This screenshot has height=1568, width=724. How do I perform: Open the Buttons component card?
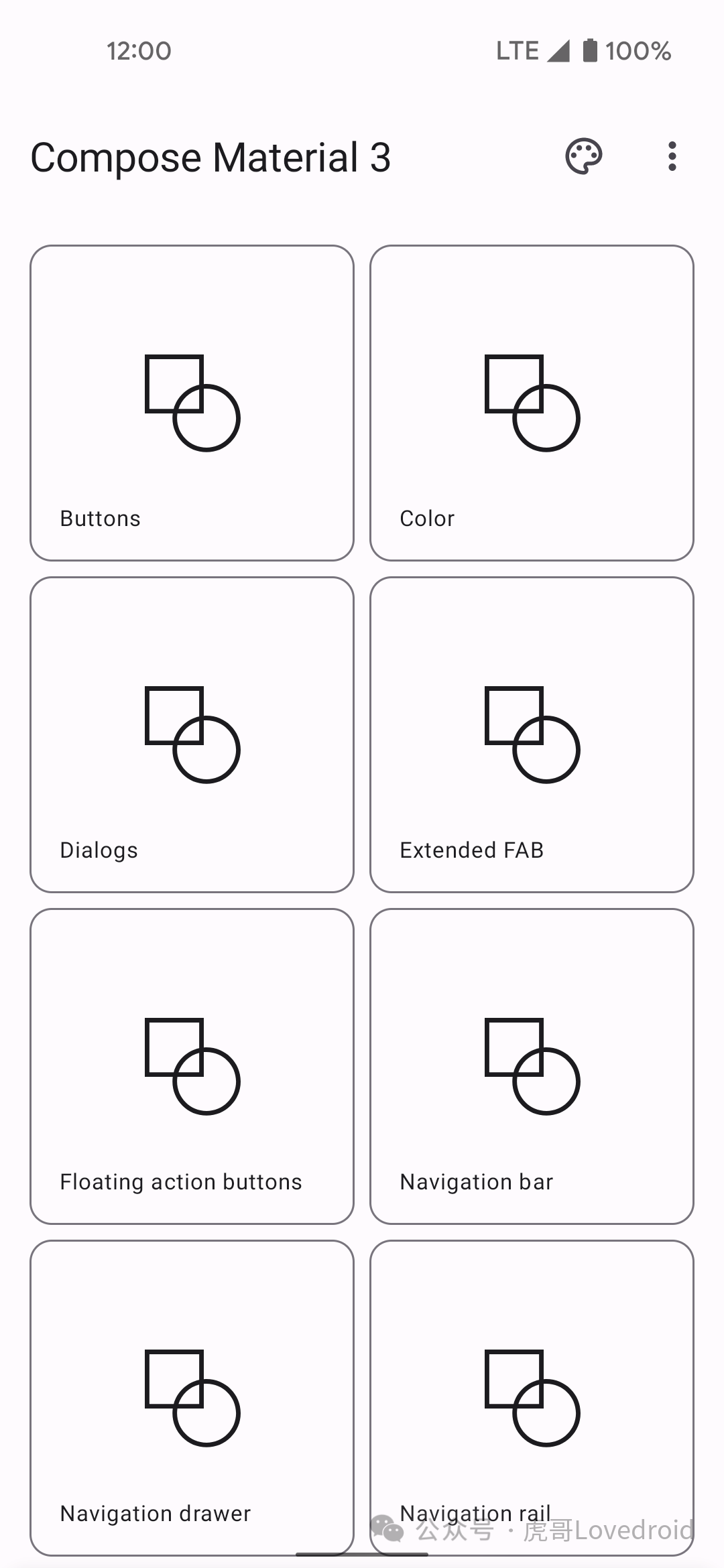point(192,403)
